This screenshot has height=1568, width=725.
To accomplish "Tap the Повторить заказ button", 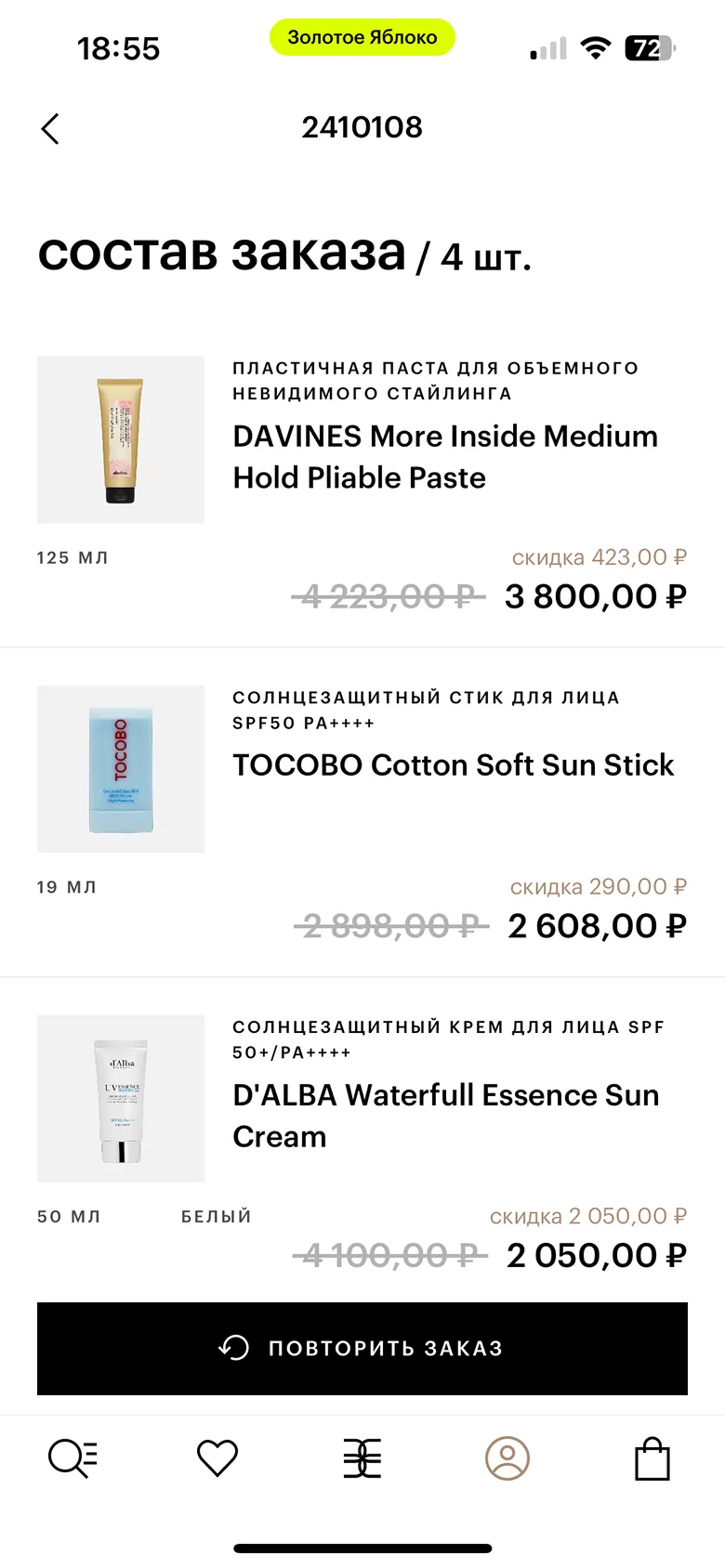I will coord(362,1348).
